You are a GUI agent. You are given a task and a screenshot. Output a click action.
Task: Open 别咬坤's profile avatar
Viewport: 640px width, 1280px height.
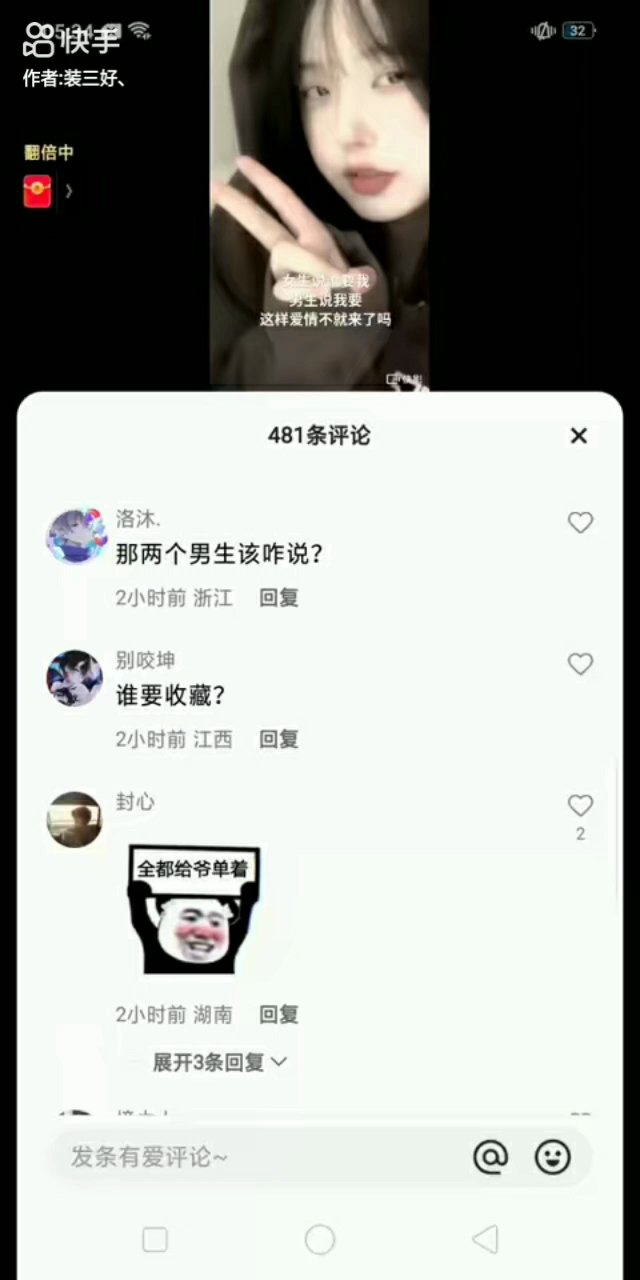click(75, 678)
